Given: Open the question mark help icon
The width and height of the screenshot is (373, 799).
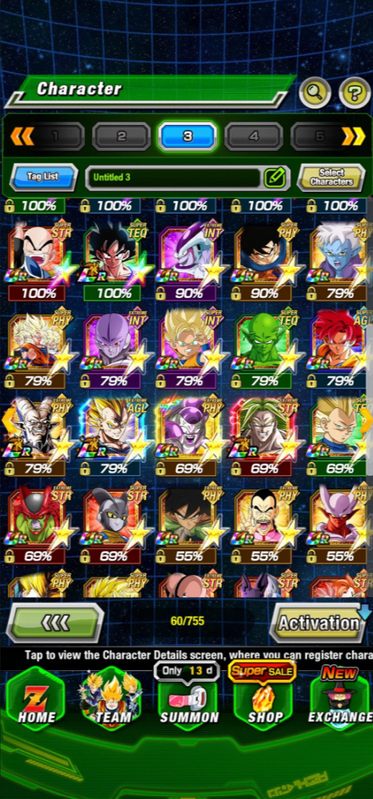Looking at the screenshot, I should [354, 93].
